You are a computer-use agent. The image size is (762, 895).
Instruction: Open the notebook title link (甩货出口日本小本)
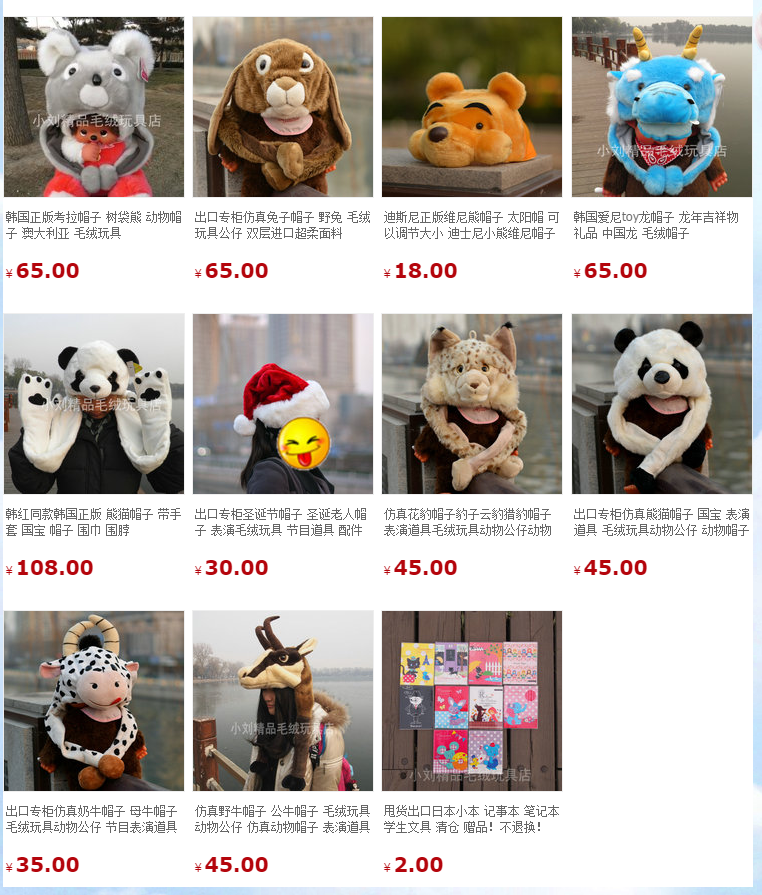[472, 819]
